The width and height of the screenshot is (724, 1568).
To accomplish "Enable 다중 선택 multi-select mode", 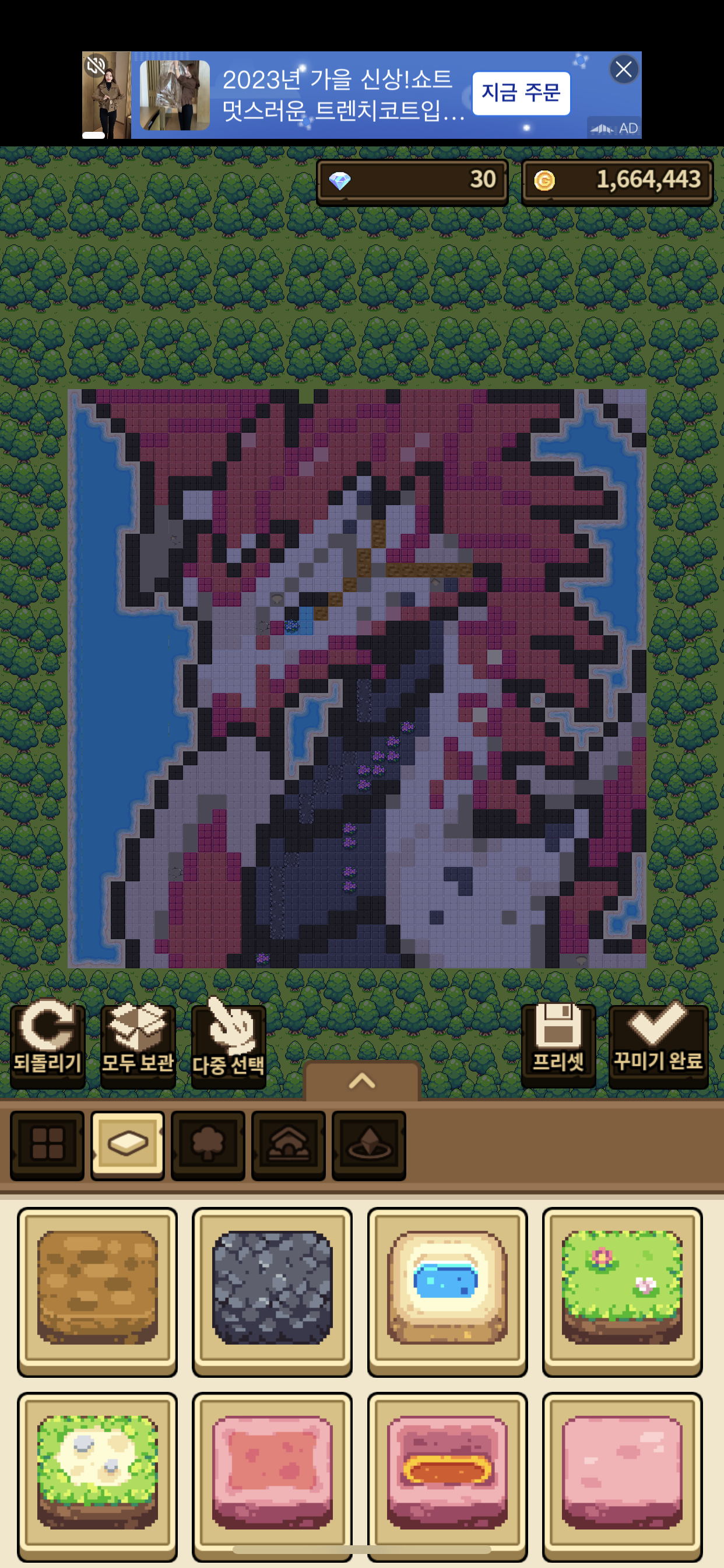I will tap(229, 1045).
